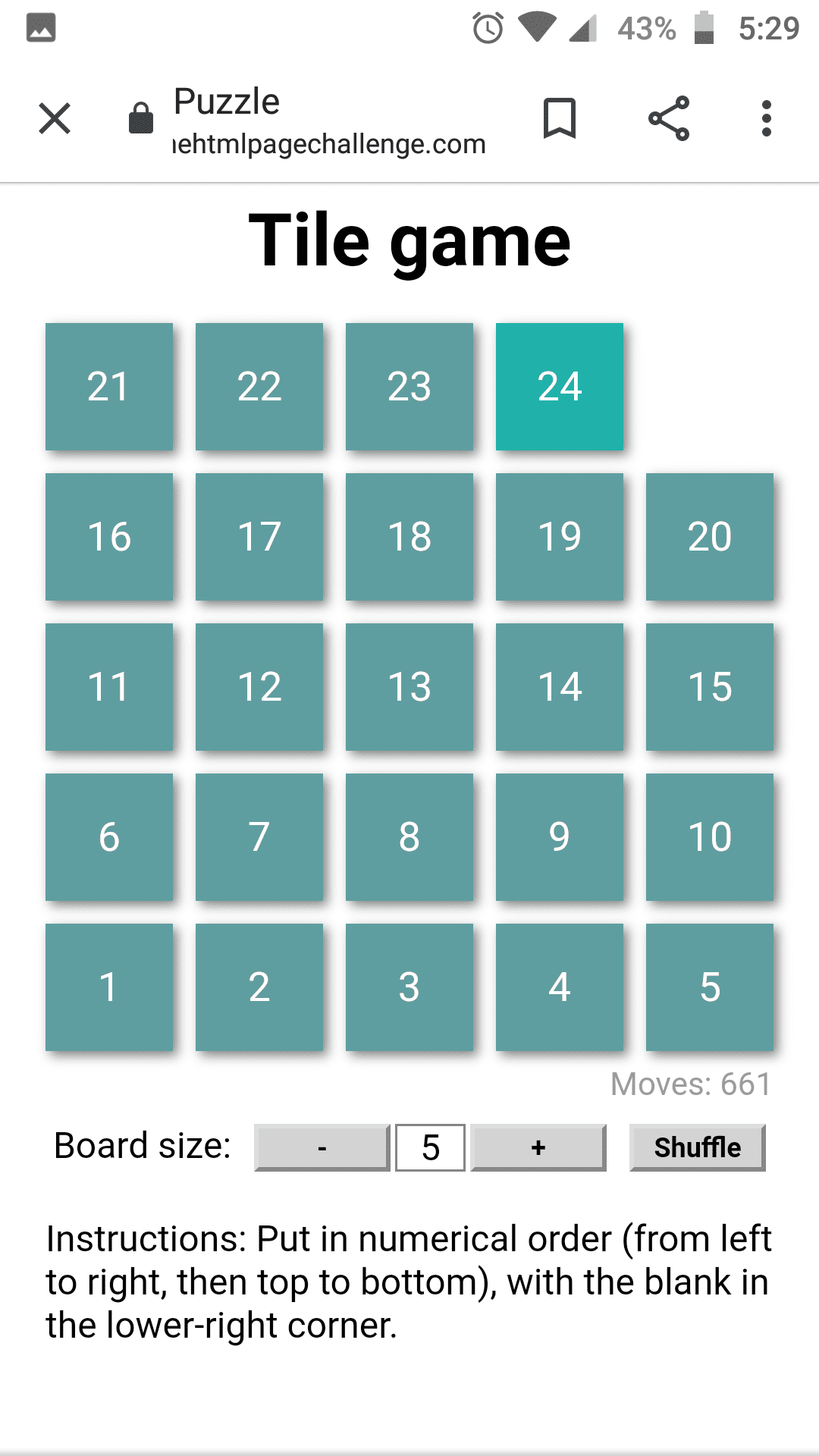Close the browser tab
819x1456 pixels.
click(55, 118)
